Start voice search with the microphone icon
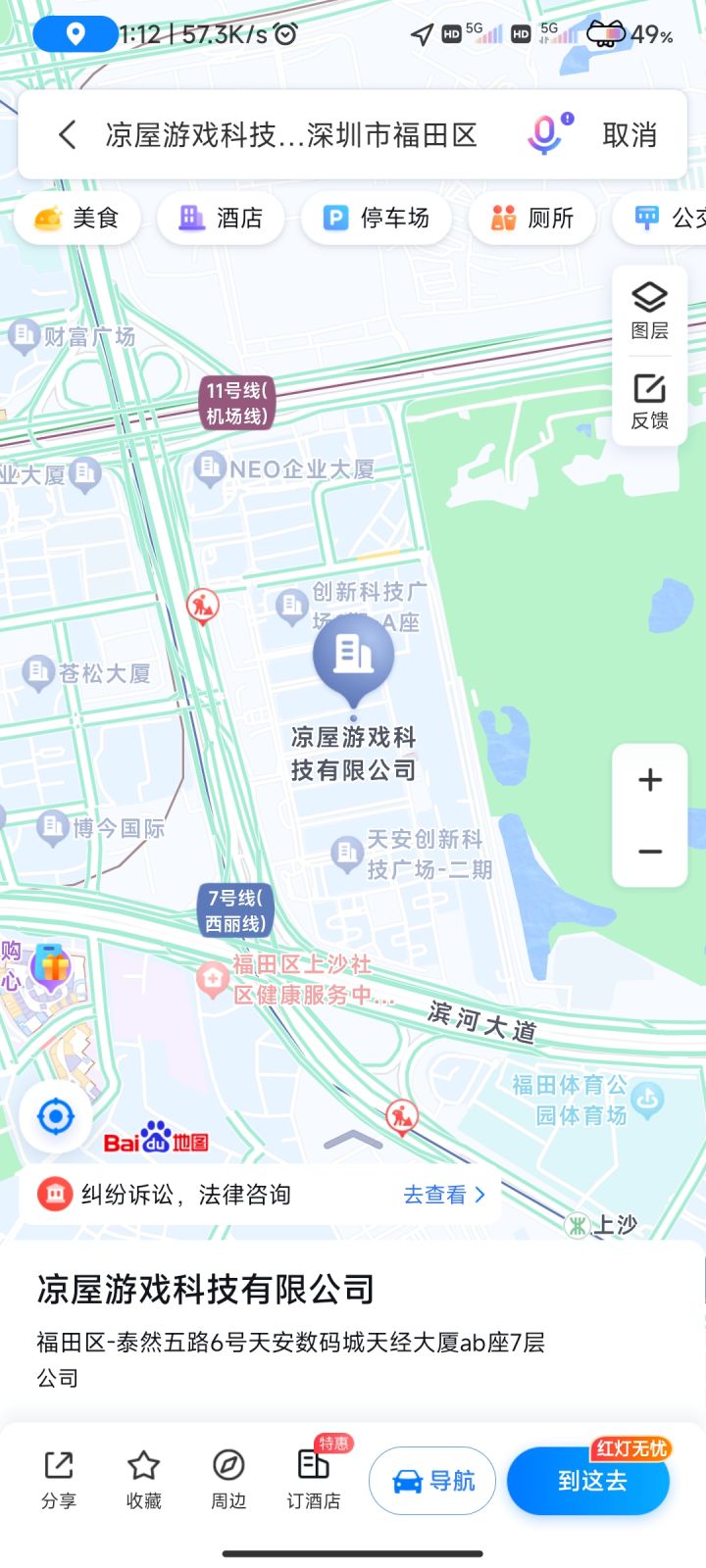This screenshot has height=1568, width=706. 545,134
